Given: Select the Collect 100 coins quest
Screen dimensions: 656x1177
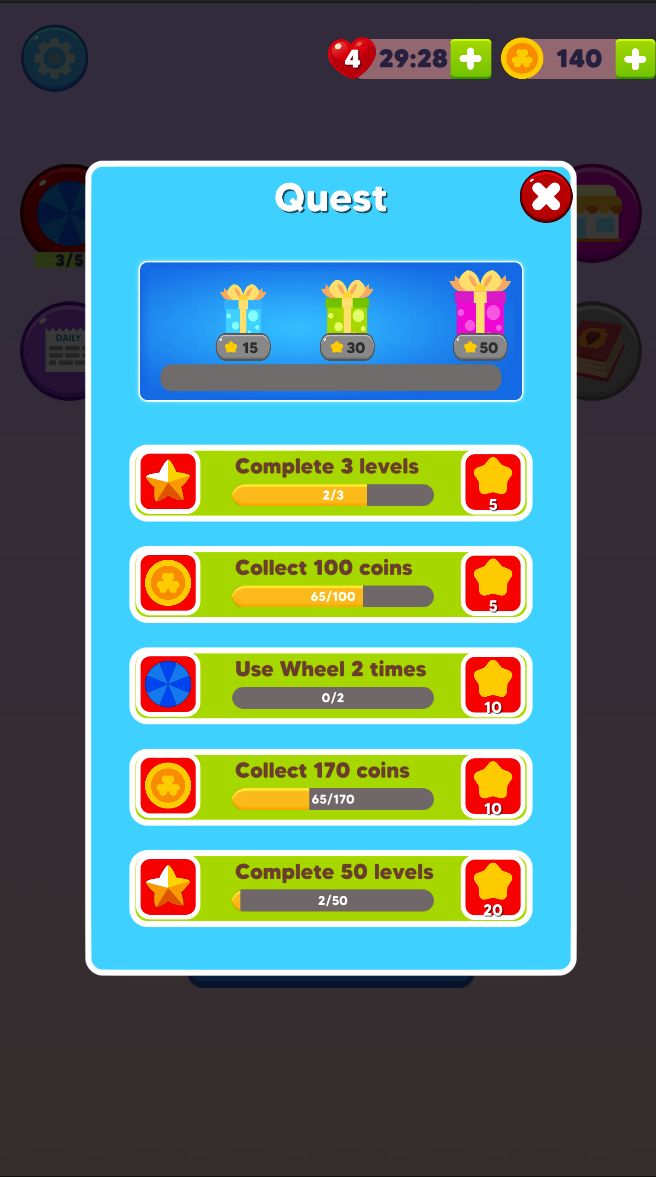Looking at the screenshot, I should point(331,584).
